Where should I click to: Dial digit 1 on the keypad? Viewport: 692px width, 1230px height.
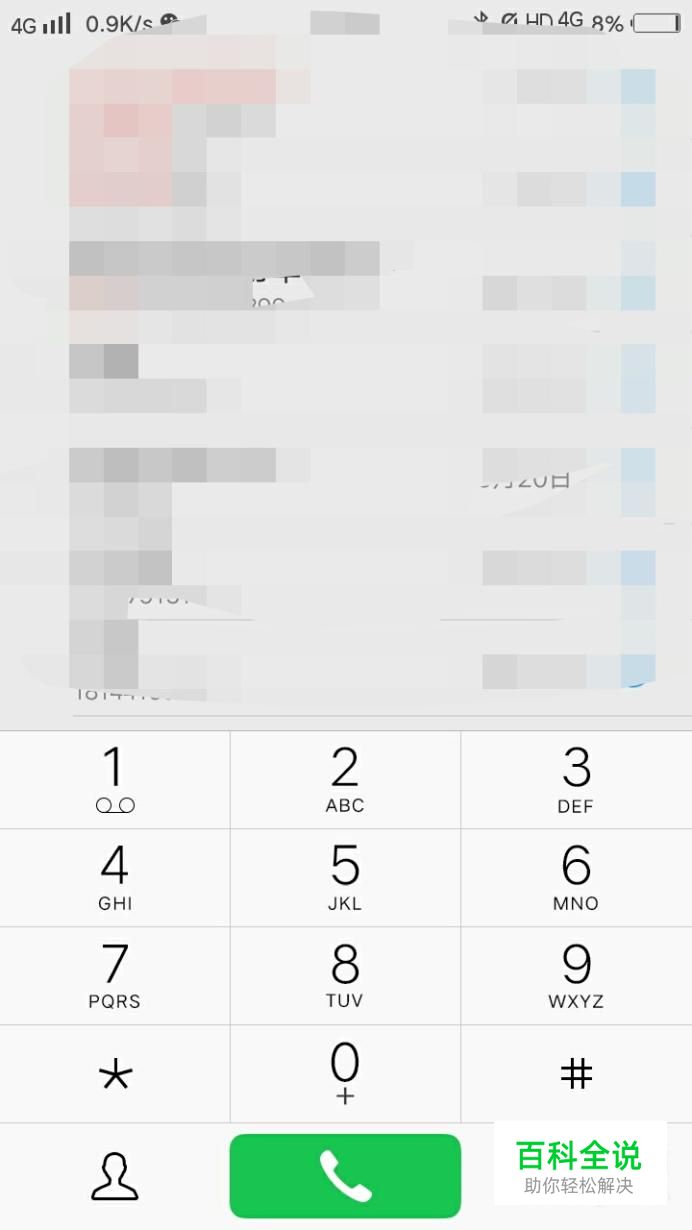115,780
